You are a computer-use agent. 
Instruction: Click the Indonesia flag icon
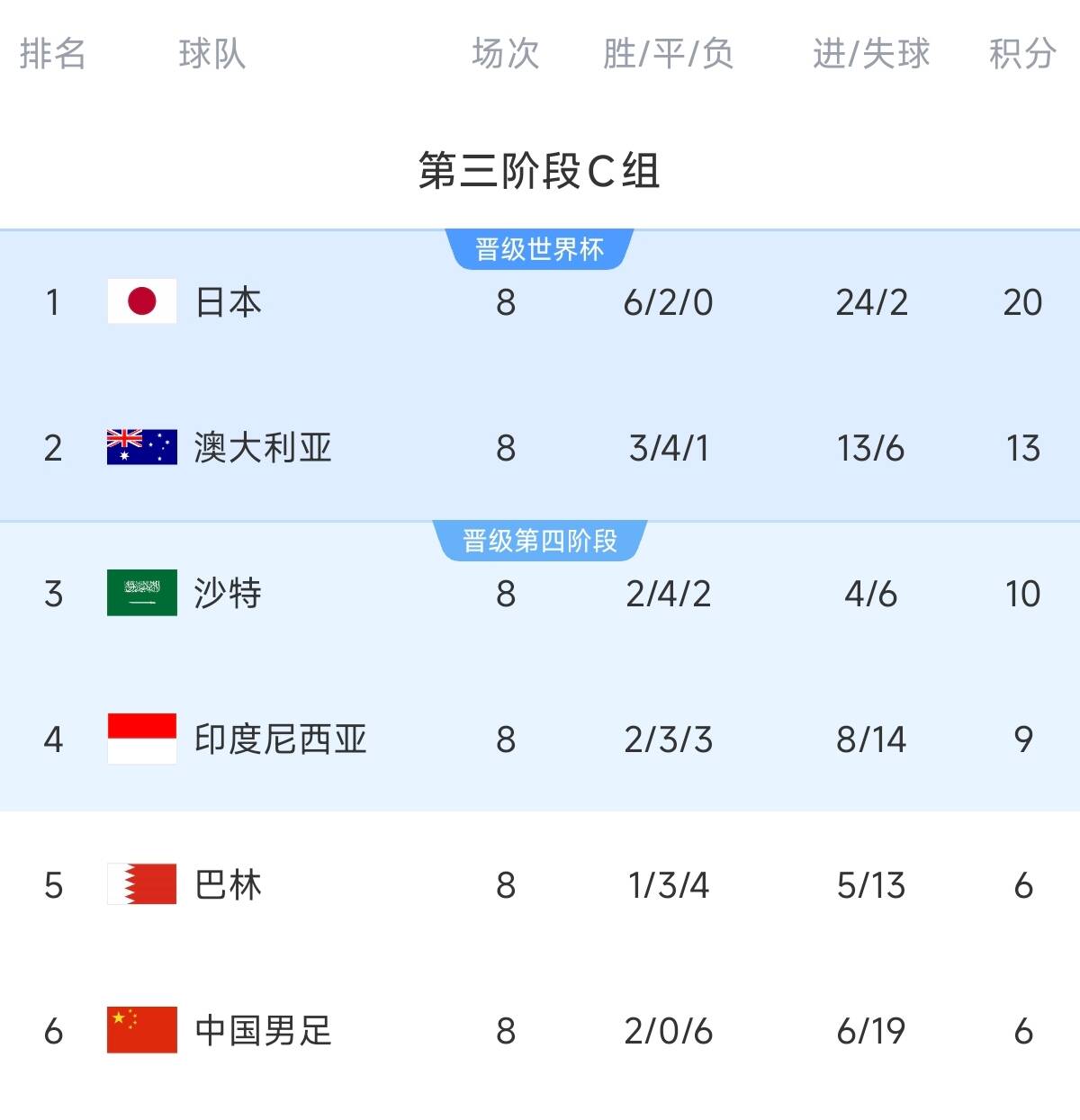coord(140,739)
